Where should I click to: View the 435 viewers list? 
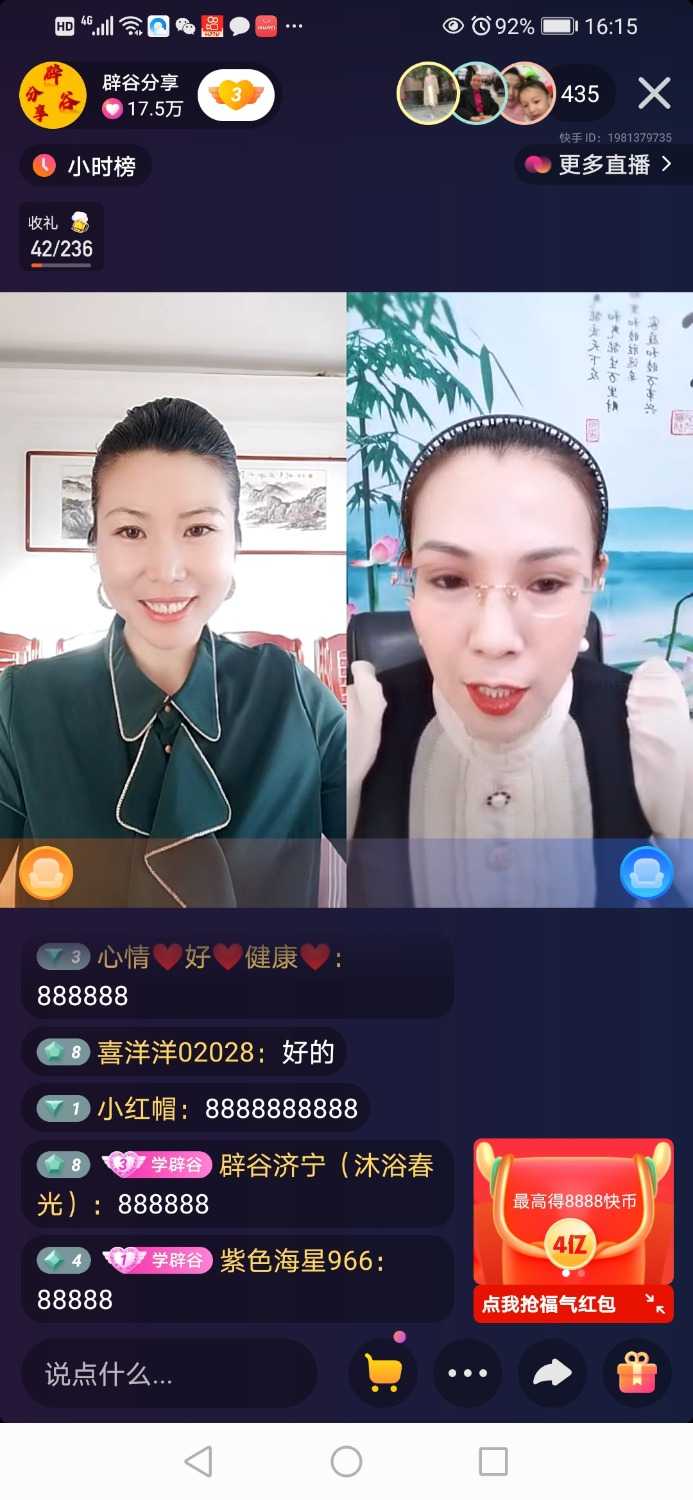pos(579,95)
